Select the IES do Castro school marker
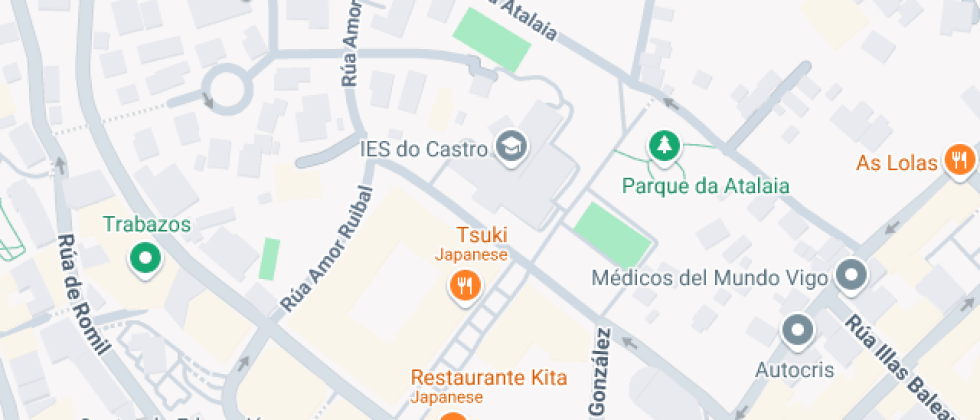 (513, 148)
